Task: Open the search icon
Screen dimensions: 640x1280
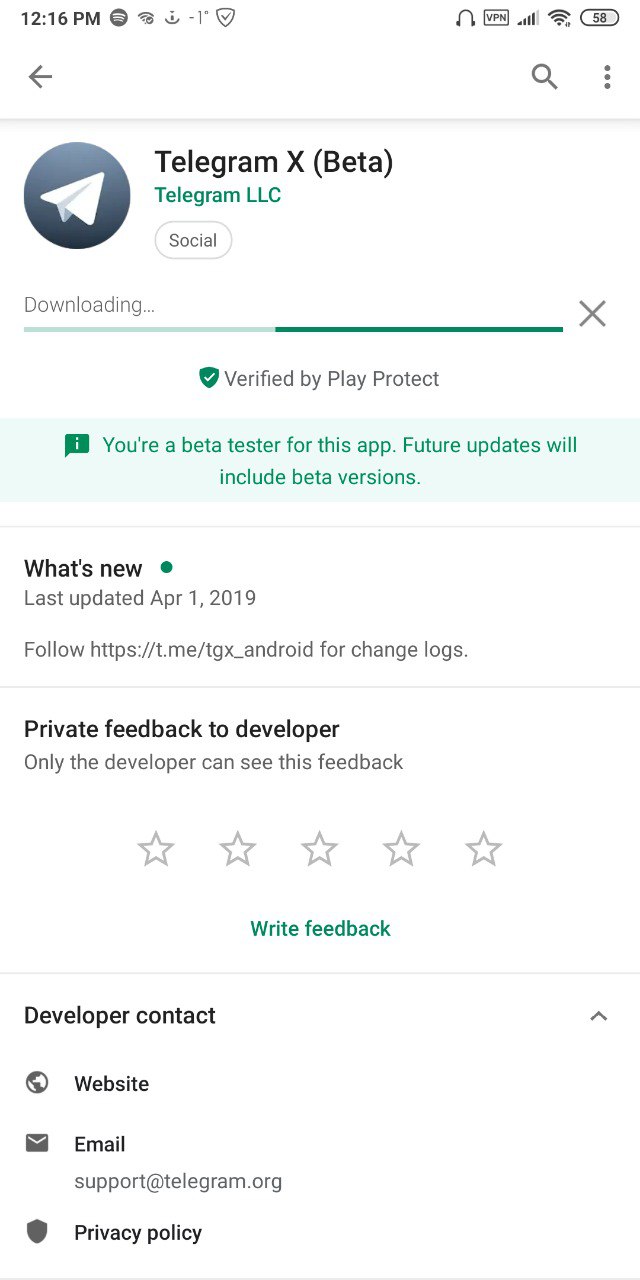Action: tap(544, 77)
